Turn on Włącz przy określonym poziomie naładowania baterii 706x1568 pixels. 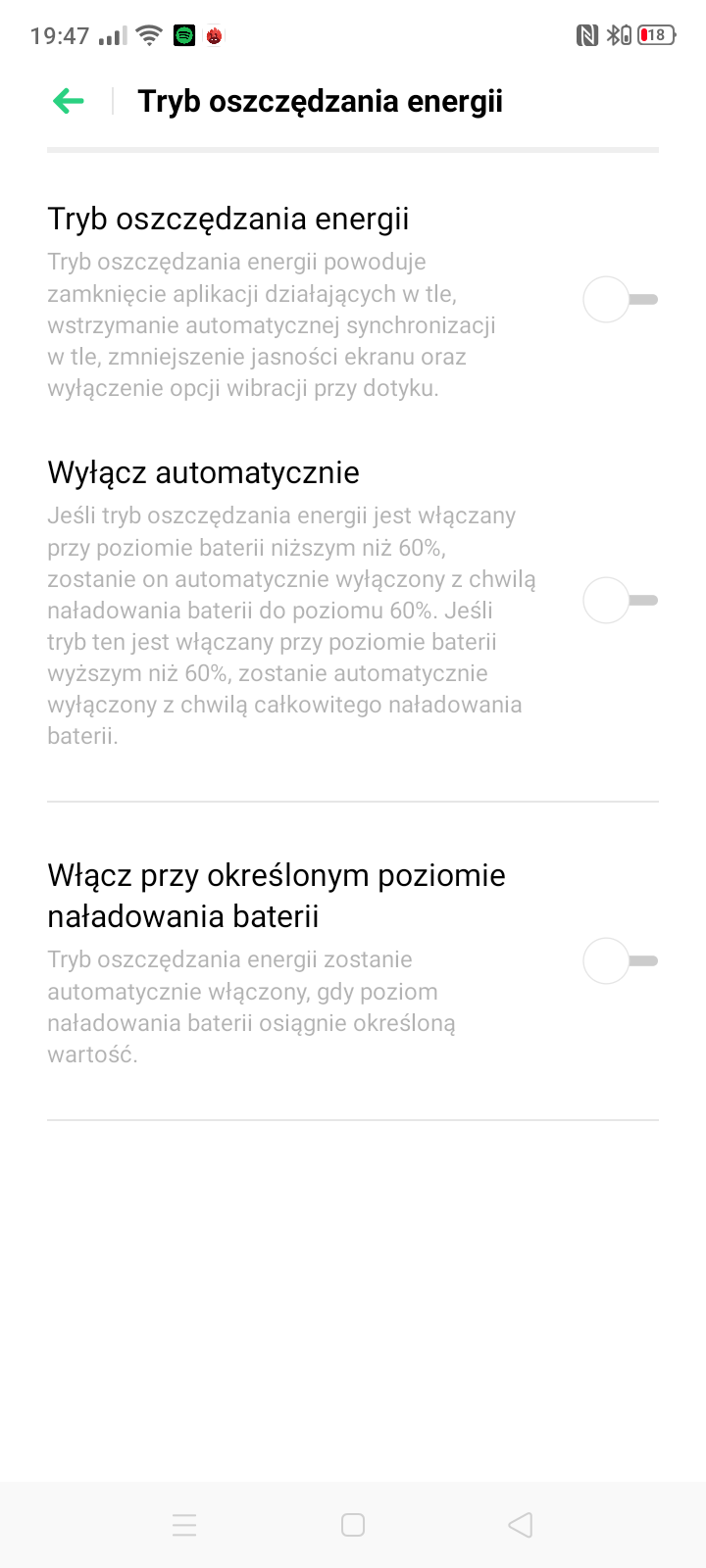(x=620, y=960)
